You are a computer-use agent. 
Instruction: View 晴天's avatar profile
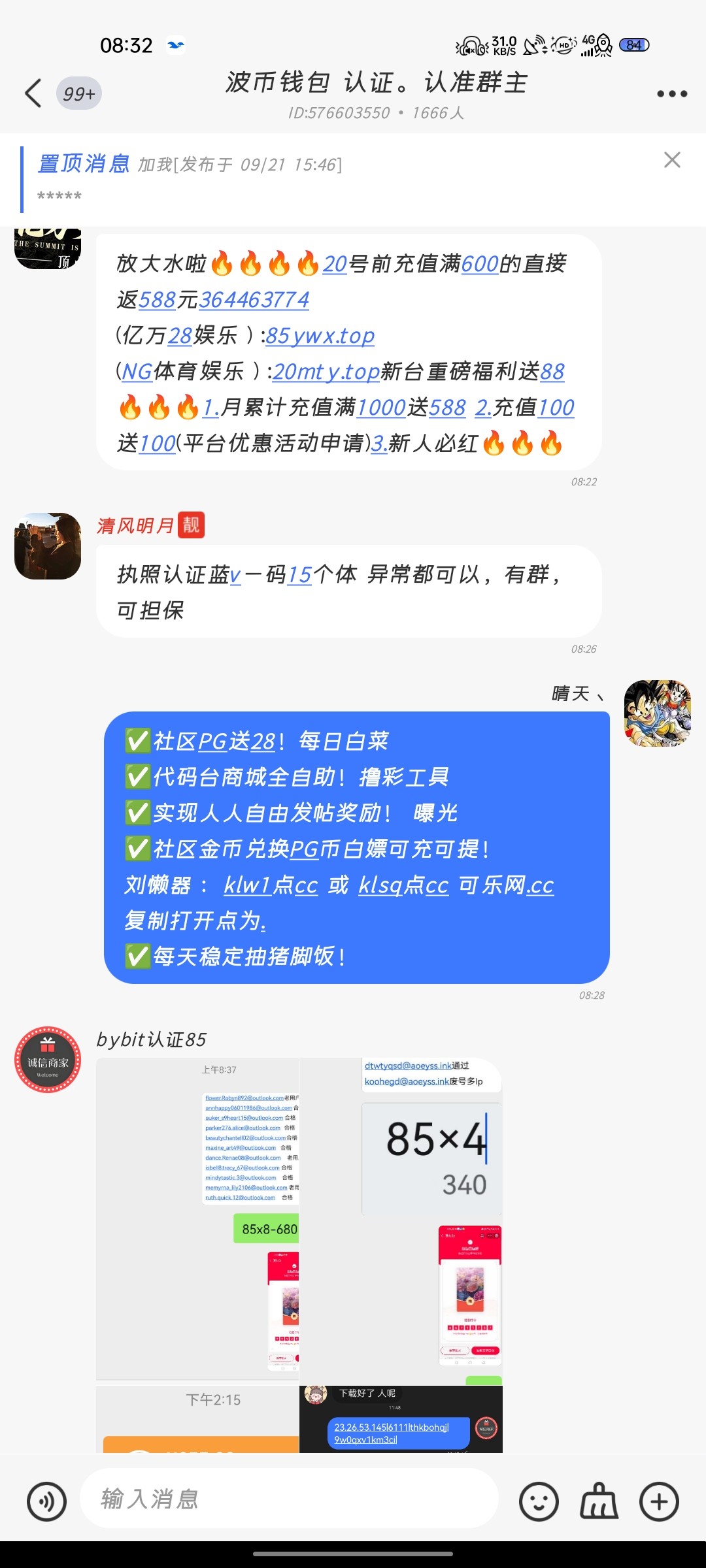[x=657, y=713]
